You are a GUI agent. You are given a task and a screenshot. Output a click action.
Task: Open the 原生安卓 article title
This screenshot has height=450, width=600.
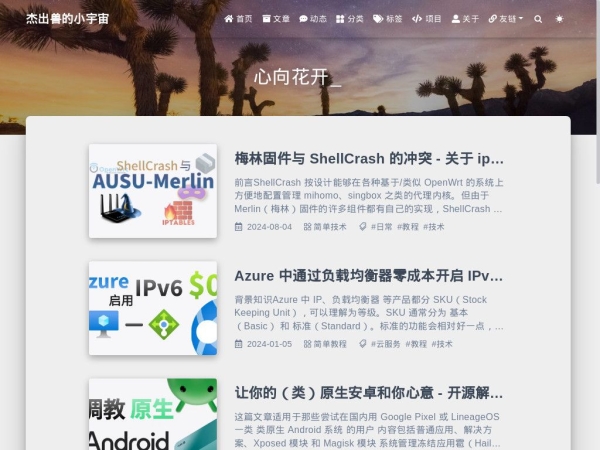(x=369, y=392)
